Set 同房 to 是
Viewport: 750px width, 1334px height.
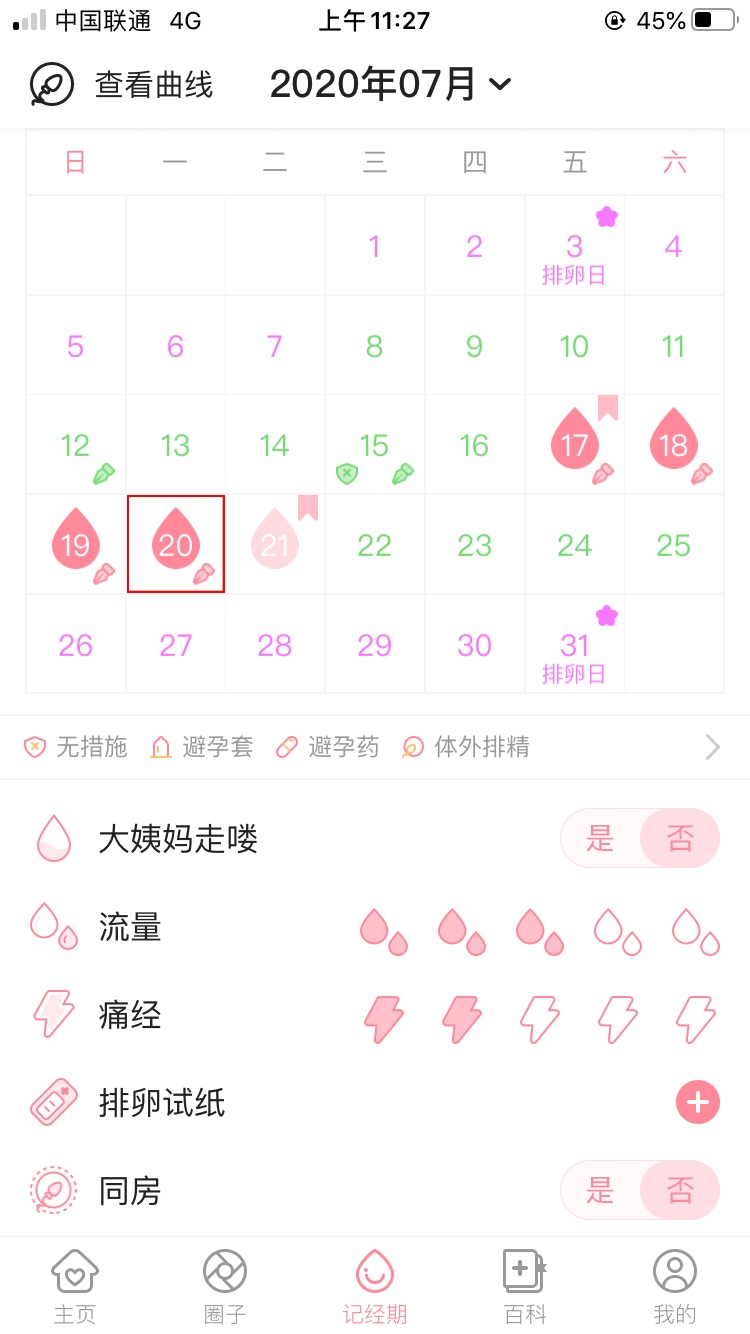tap(600, 1190)
